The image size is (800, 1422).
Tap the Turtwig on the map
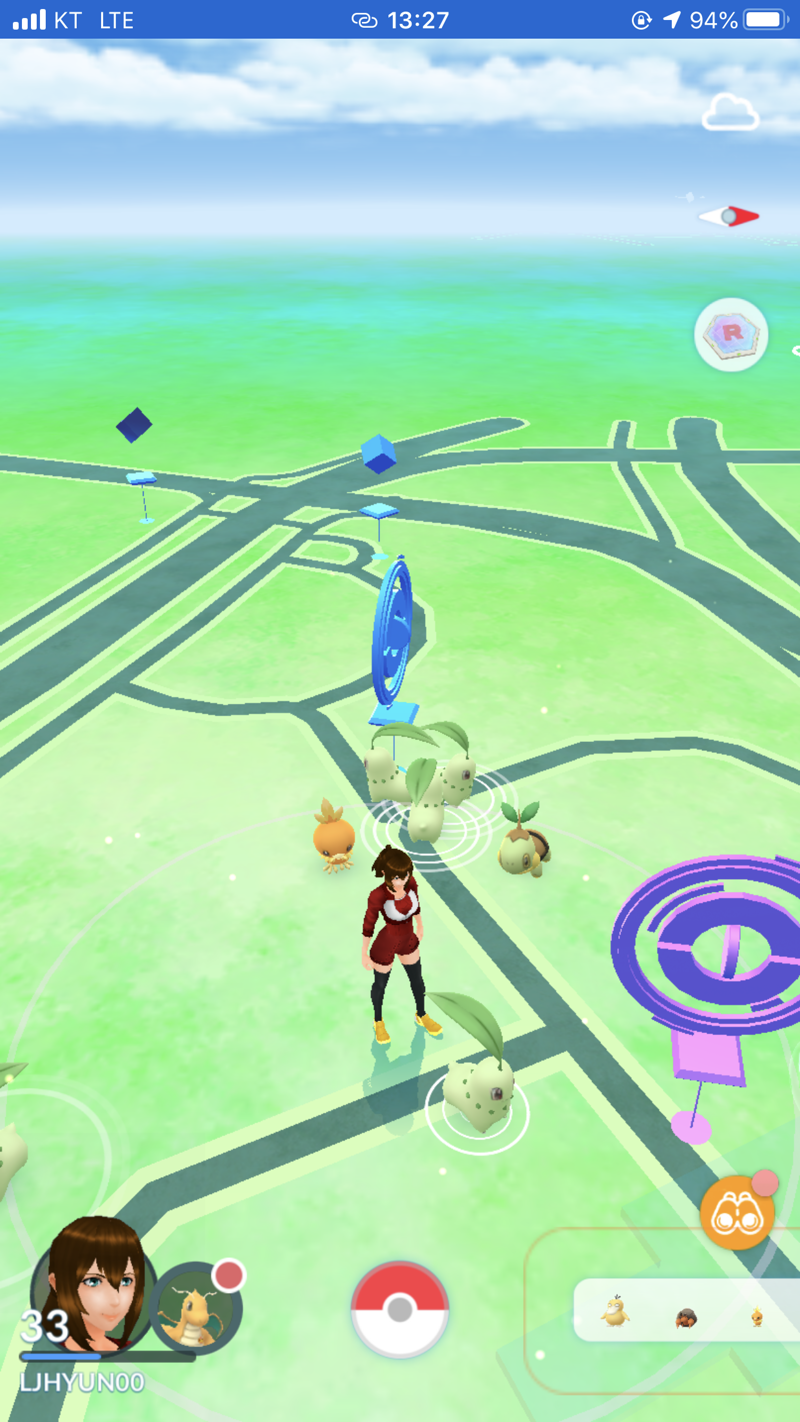pyautogui.click(x=523, y=842)
